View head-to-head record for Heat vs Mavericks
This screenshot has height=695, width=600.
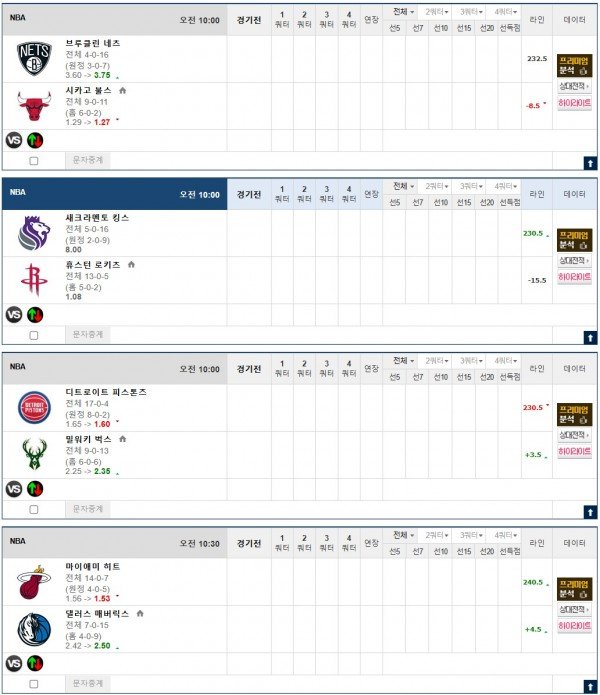[x=574, y=609]
